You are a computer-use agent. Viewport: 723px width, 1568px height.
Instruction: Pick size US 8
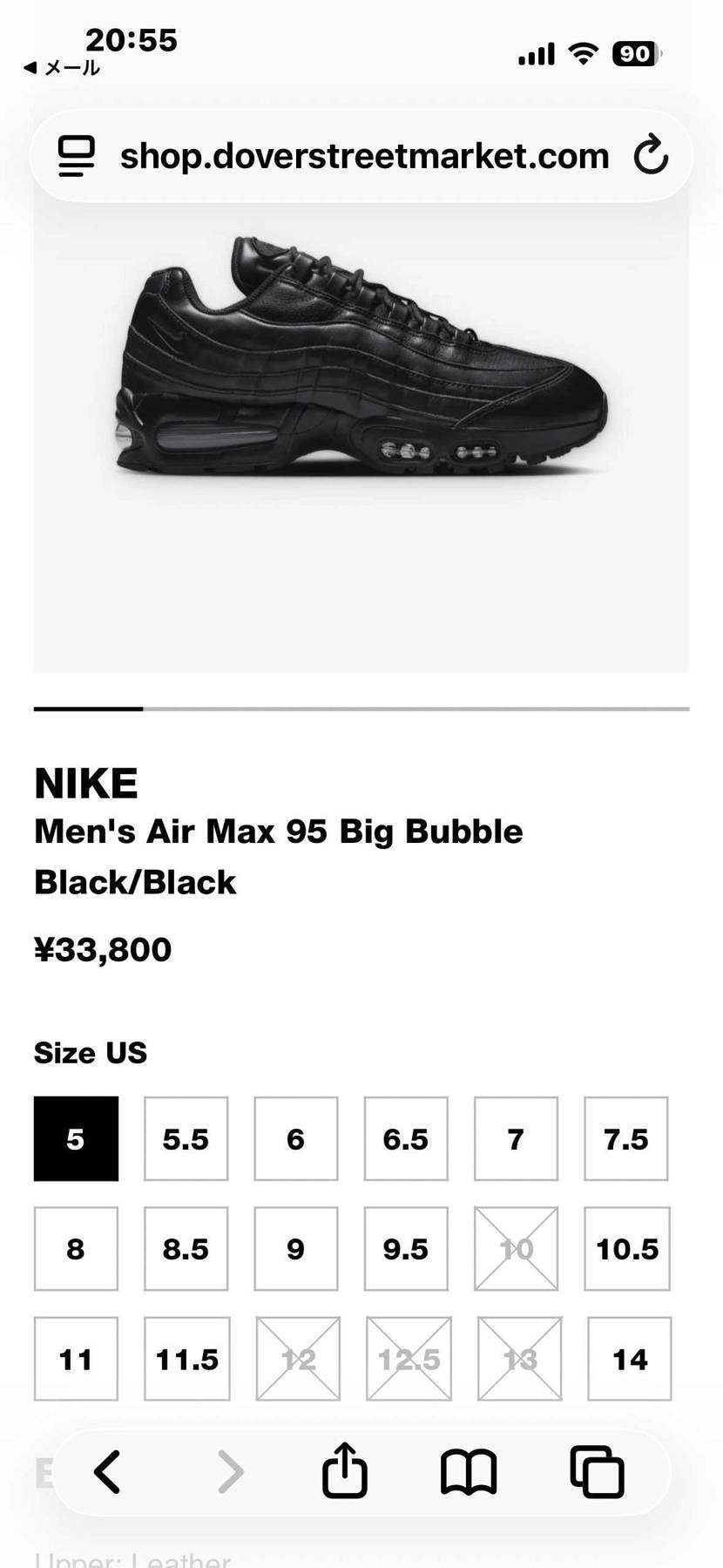[x=76, y=1249]
